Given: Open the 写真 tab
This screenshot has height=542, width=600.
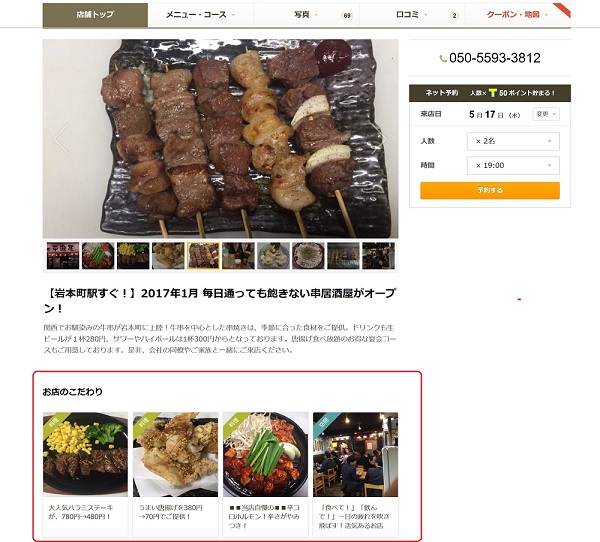Looking at the screenshot, I should click(305, 15).
